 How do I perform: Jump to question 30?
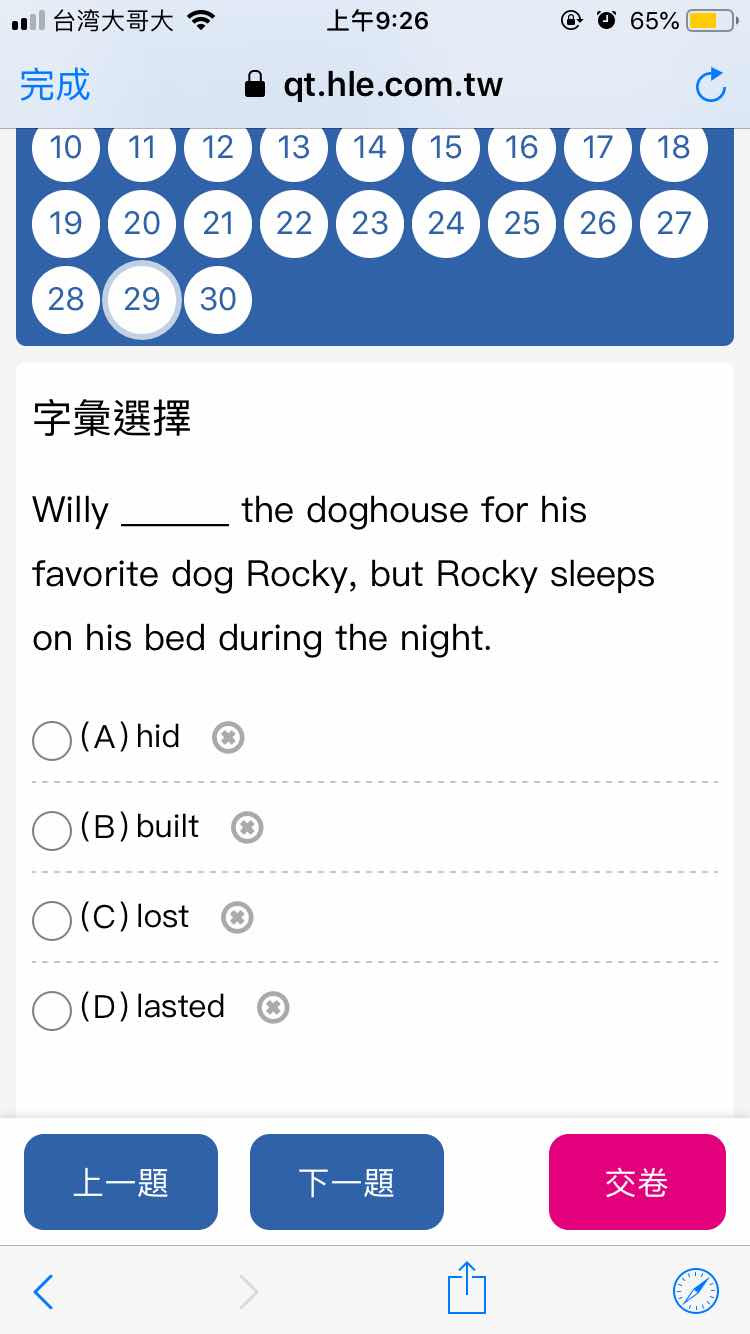coord(218,299)
